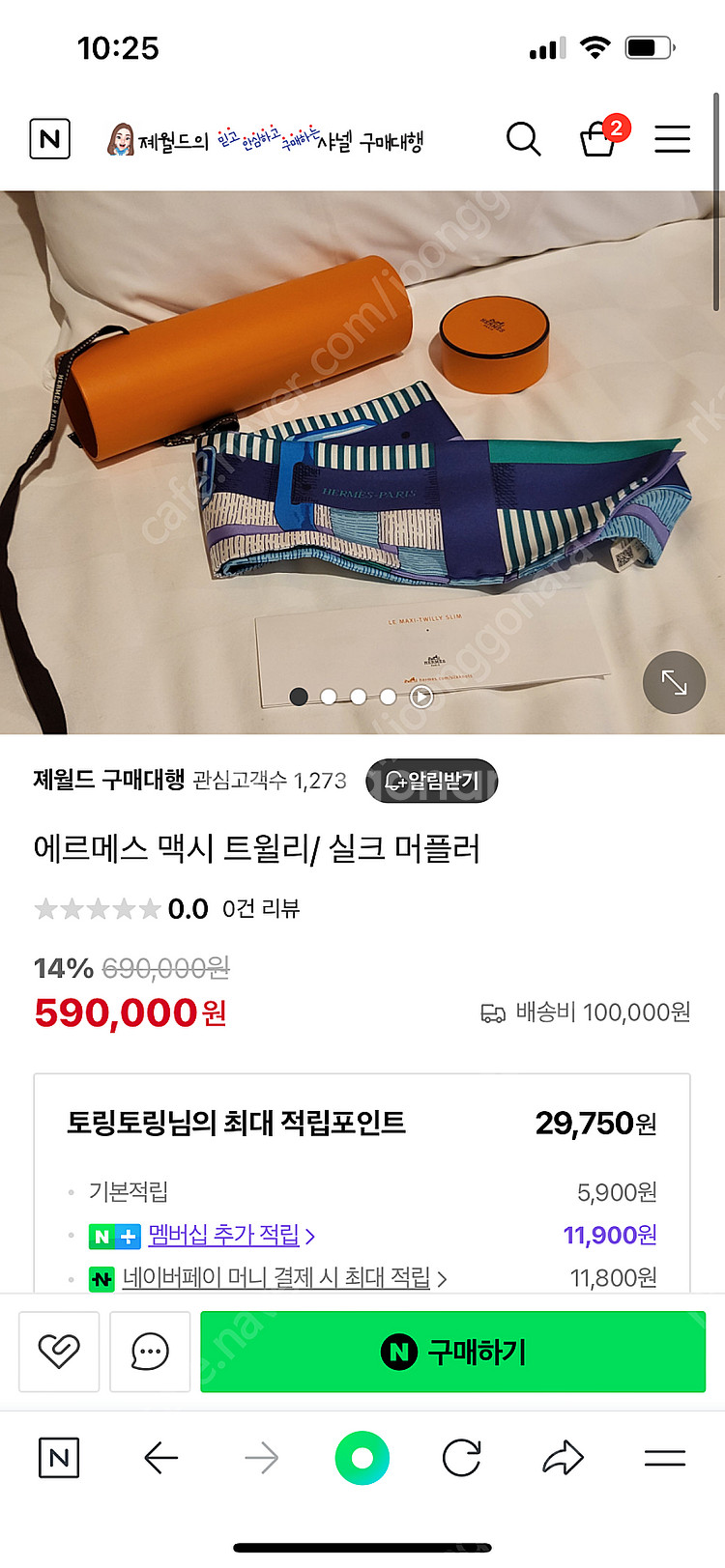
Task: Select the first carousel dot
Action: (x=299, y=696)
